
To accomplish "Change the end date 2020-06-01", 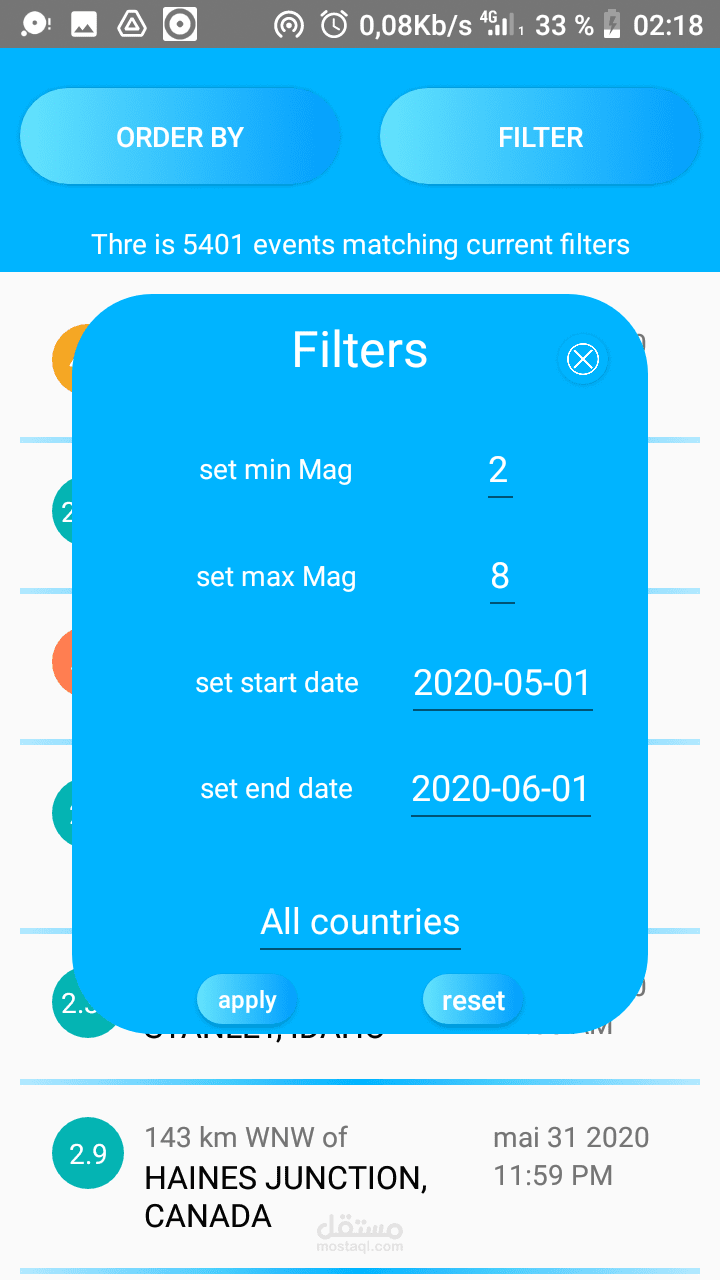I will pos(500,790).
